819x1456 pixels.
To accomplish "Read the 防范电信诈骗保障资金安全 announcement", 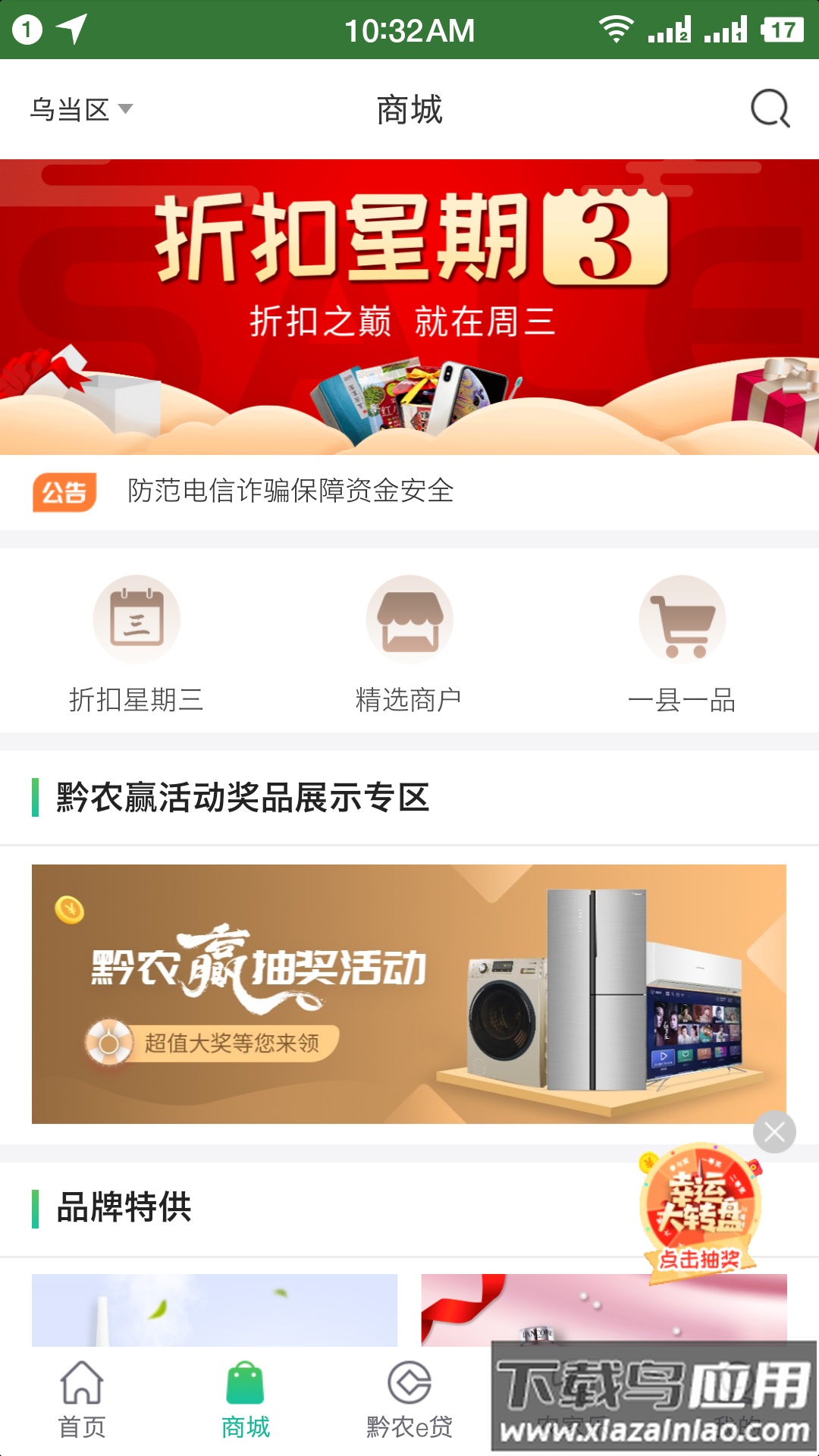I will tap(290, 491).
